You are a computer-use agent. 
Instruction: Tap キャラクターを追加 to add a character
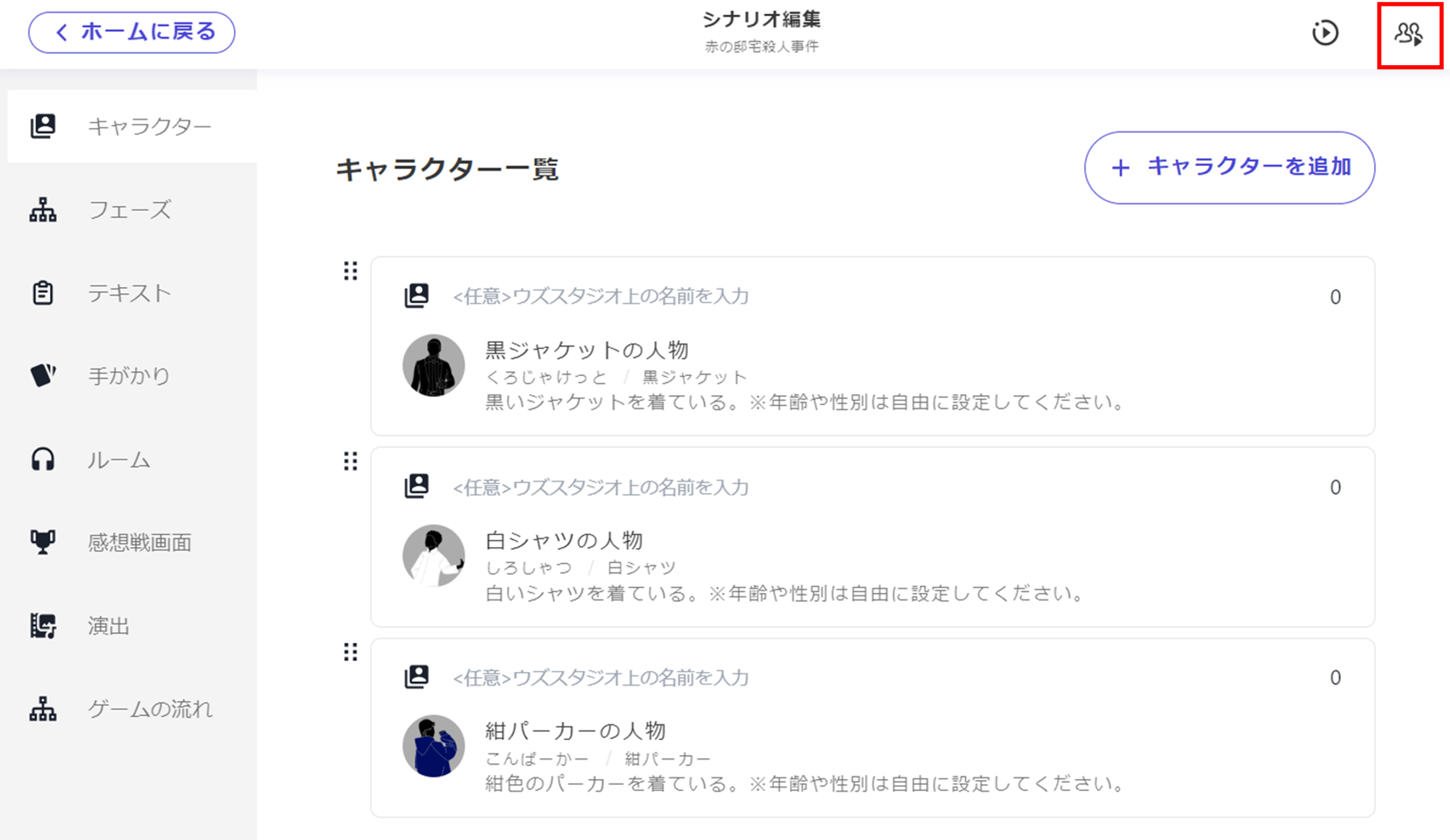click(x=1229, y=167)
